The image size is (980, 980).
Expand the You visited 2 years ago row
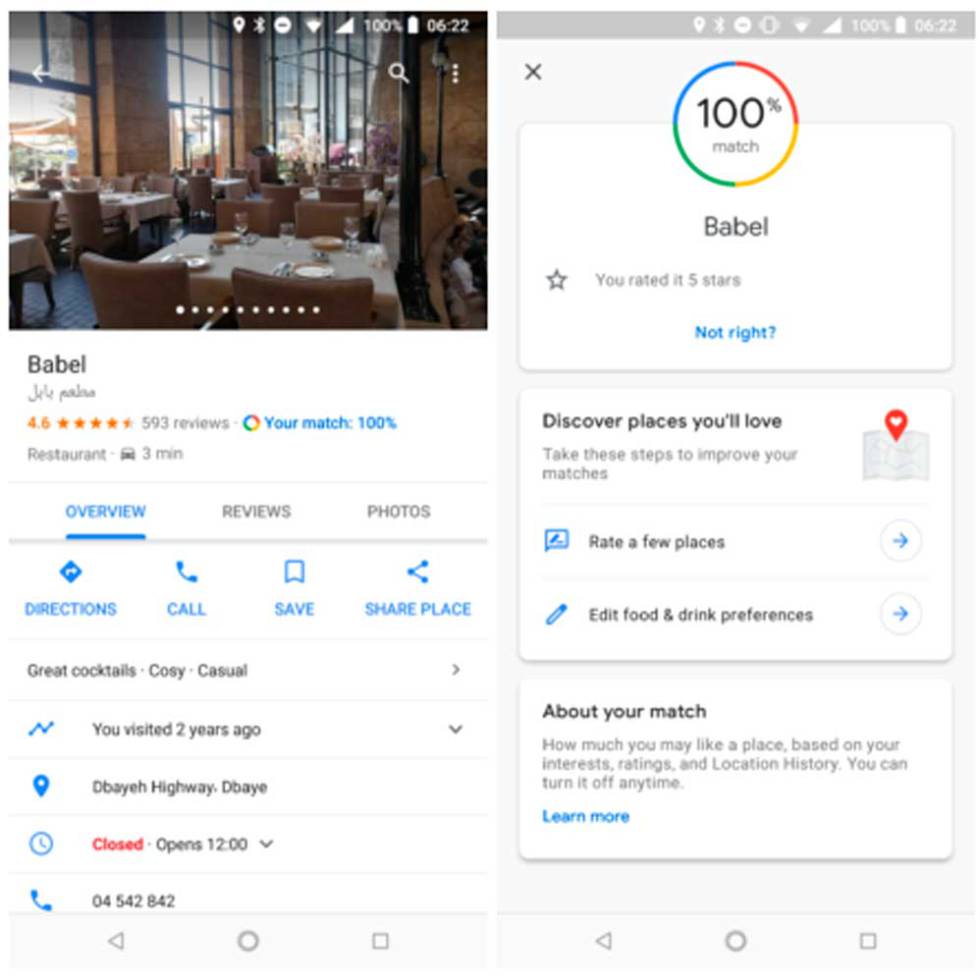pyautogui.click(x=455, y=729)
